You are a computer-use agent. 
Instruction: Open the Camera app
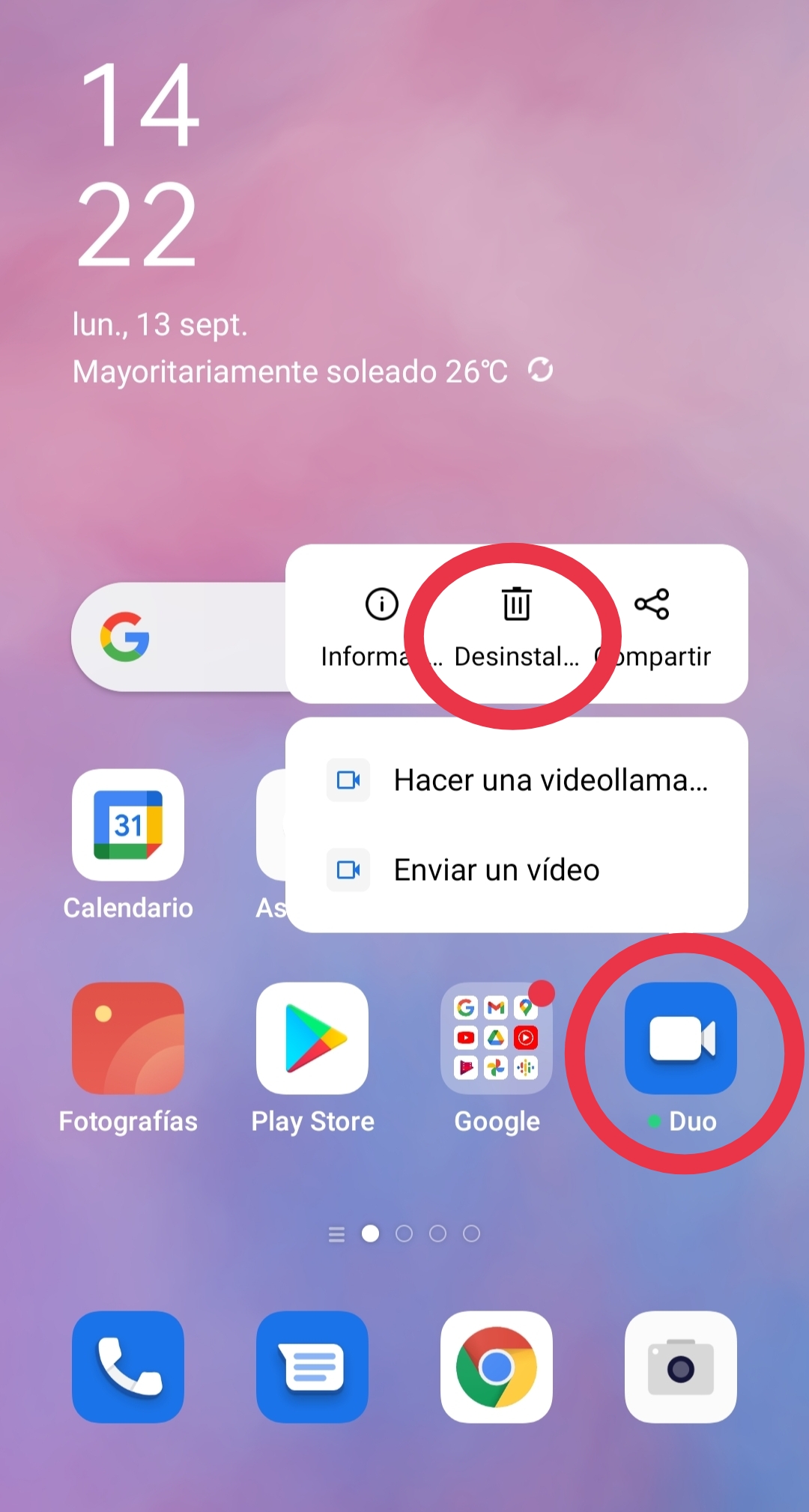point(681,1367)
